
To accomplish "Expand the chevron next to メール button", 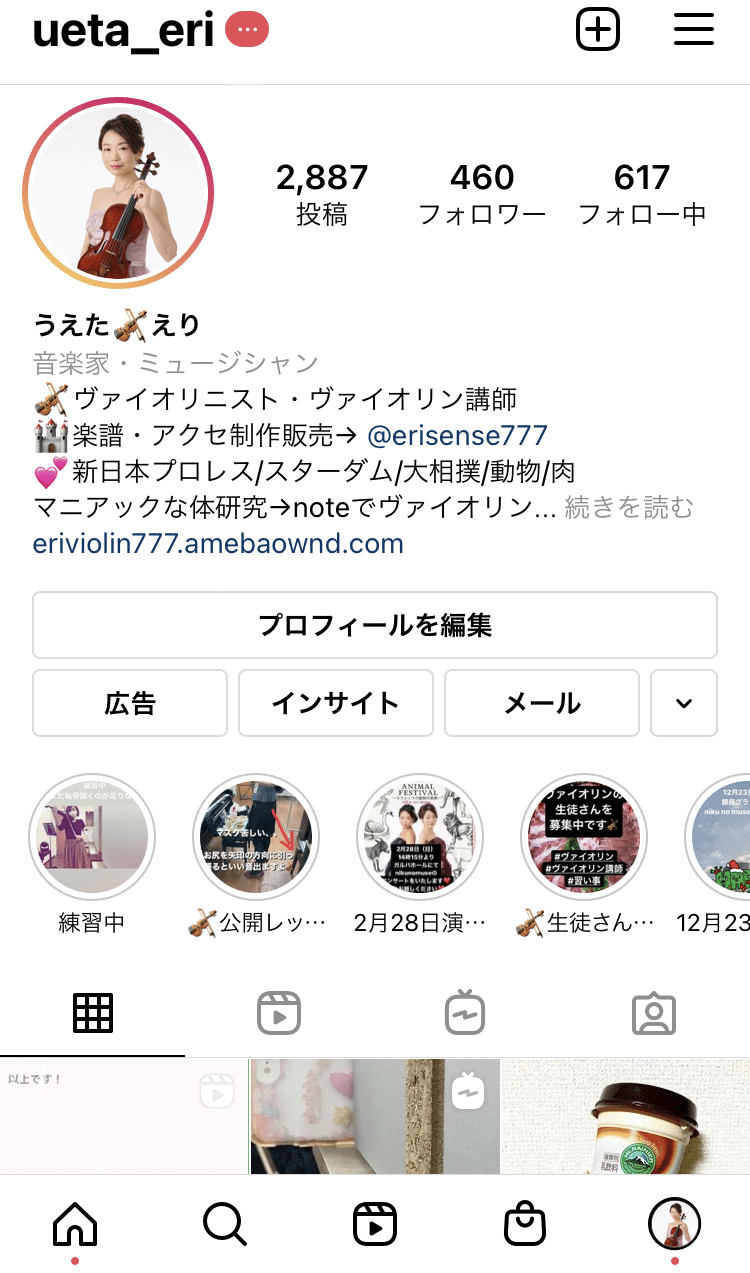I will click(x=684, y=703).
